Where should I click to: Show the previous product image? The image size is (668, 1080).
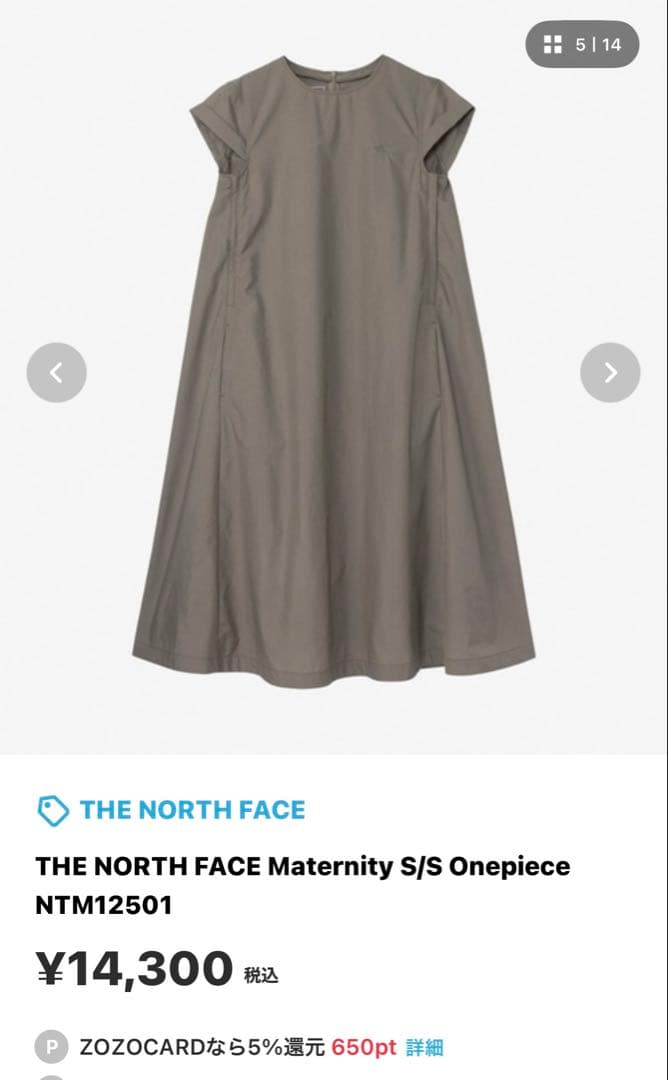point(56,373)
